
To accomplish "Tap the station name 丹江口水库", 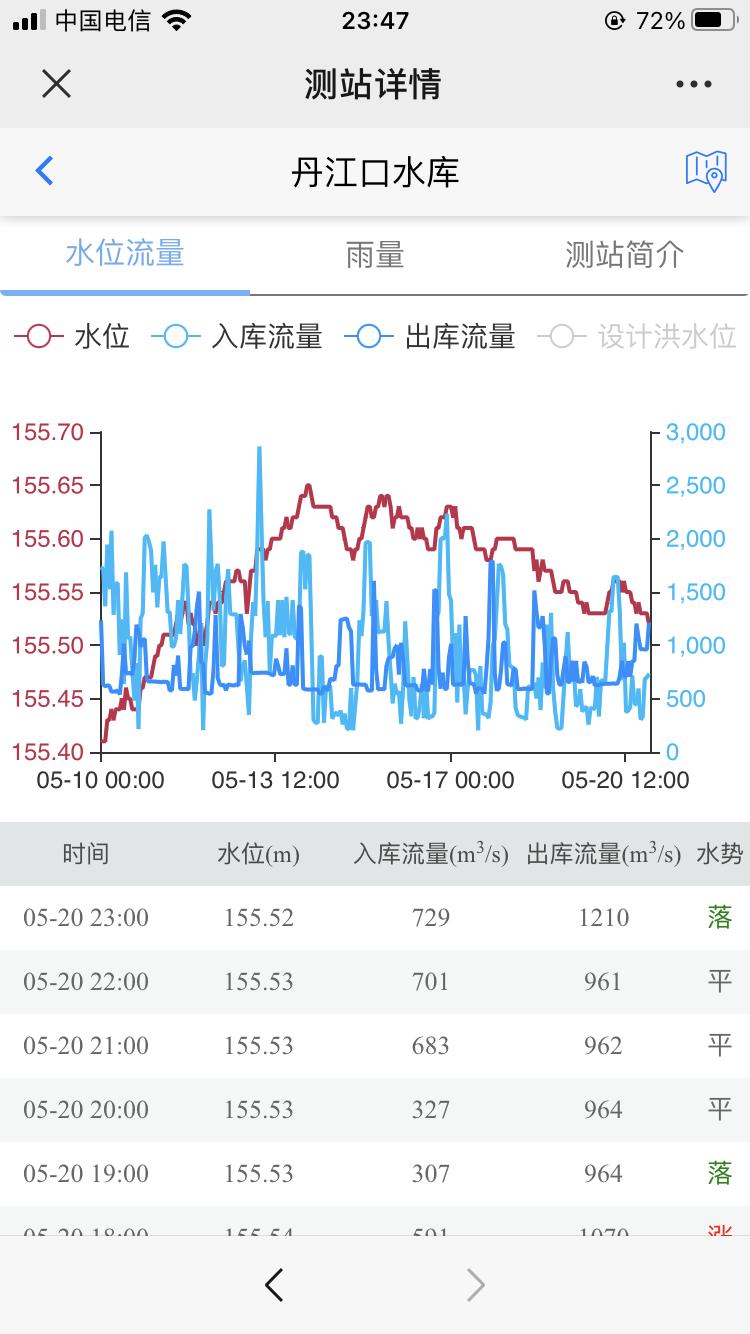I will coord(374,170).
